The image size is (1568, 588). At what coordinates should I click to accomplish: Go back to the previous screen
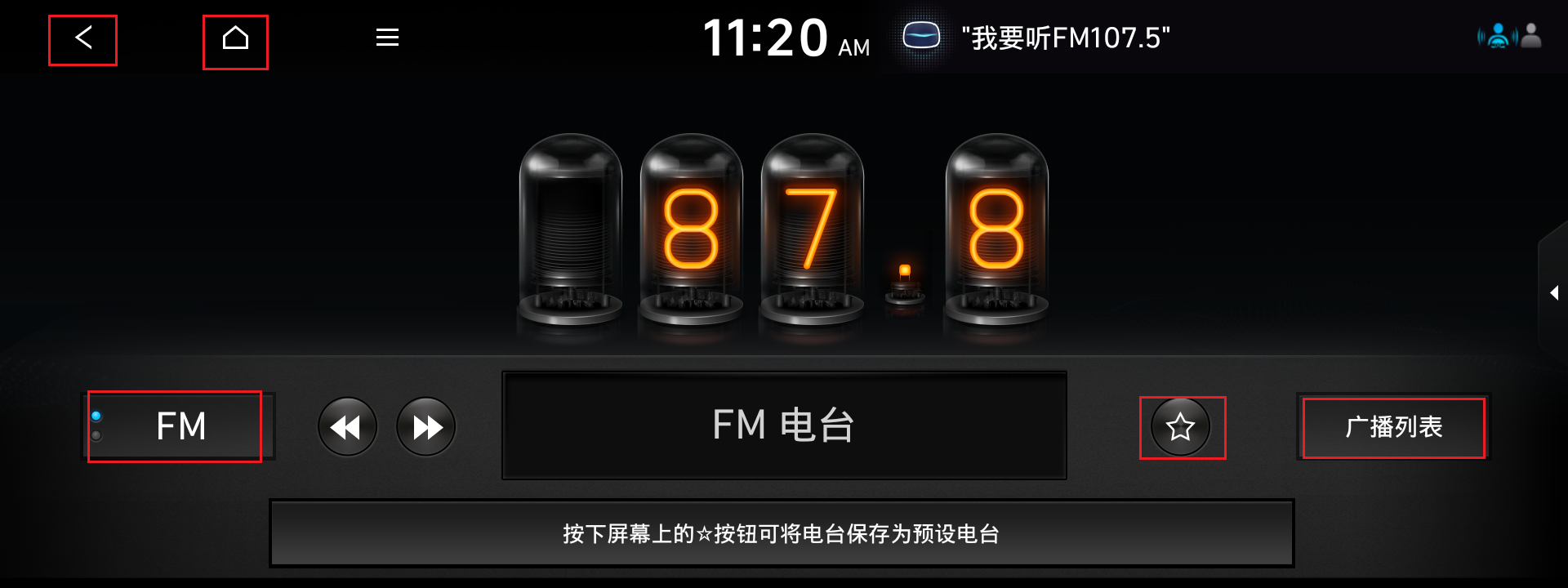pos(82,38)
